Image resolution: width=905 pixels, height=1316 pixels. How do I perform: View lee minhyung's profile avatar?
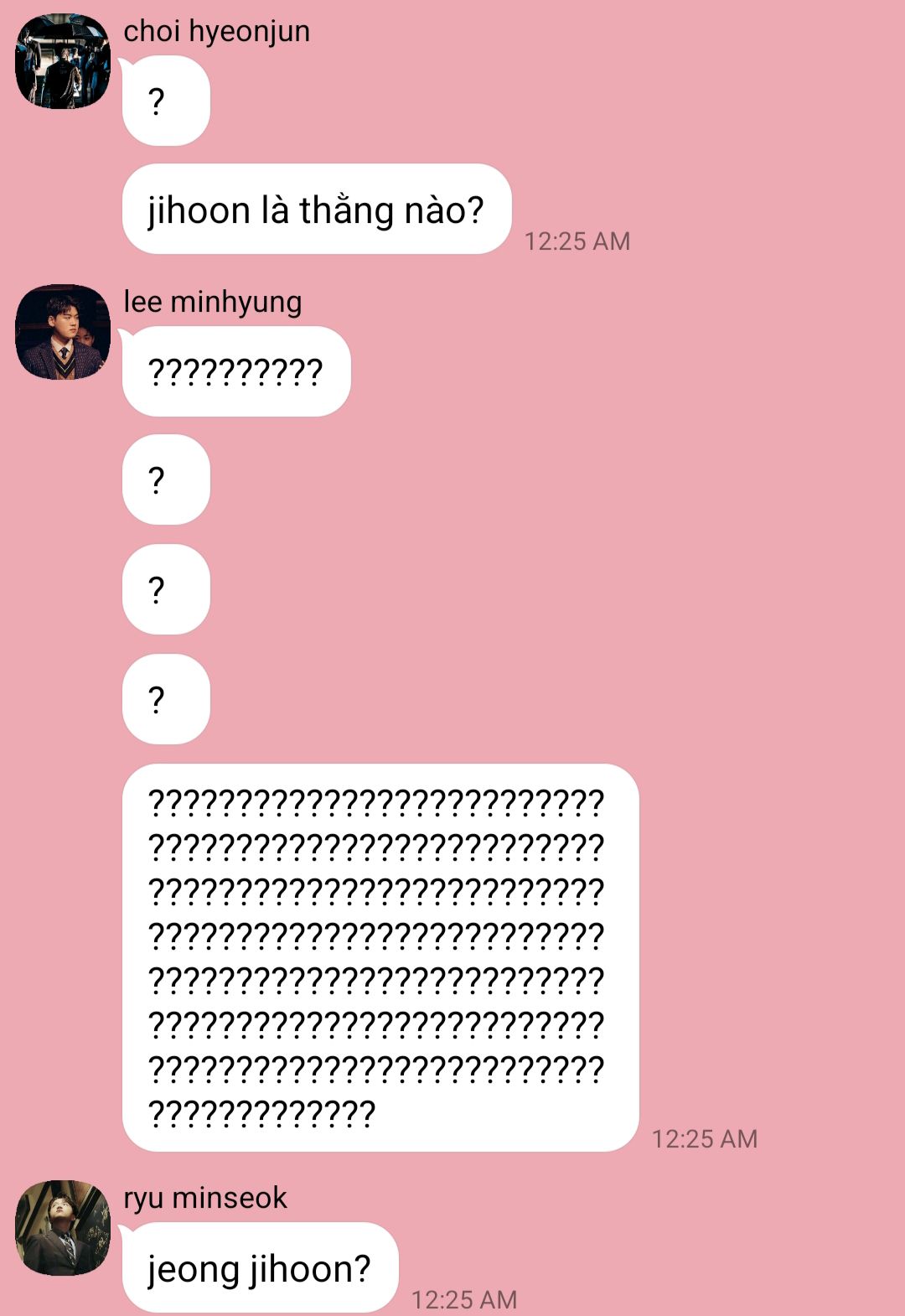click(x=63, y=332)
